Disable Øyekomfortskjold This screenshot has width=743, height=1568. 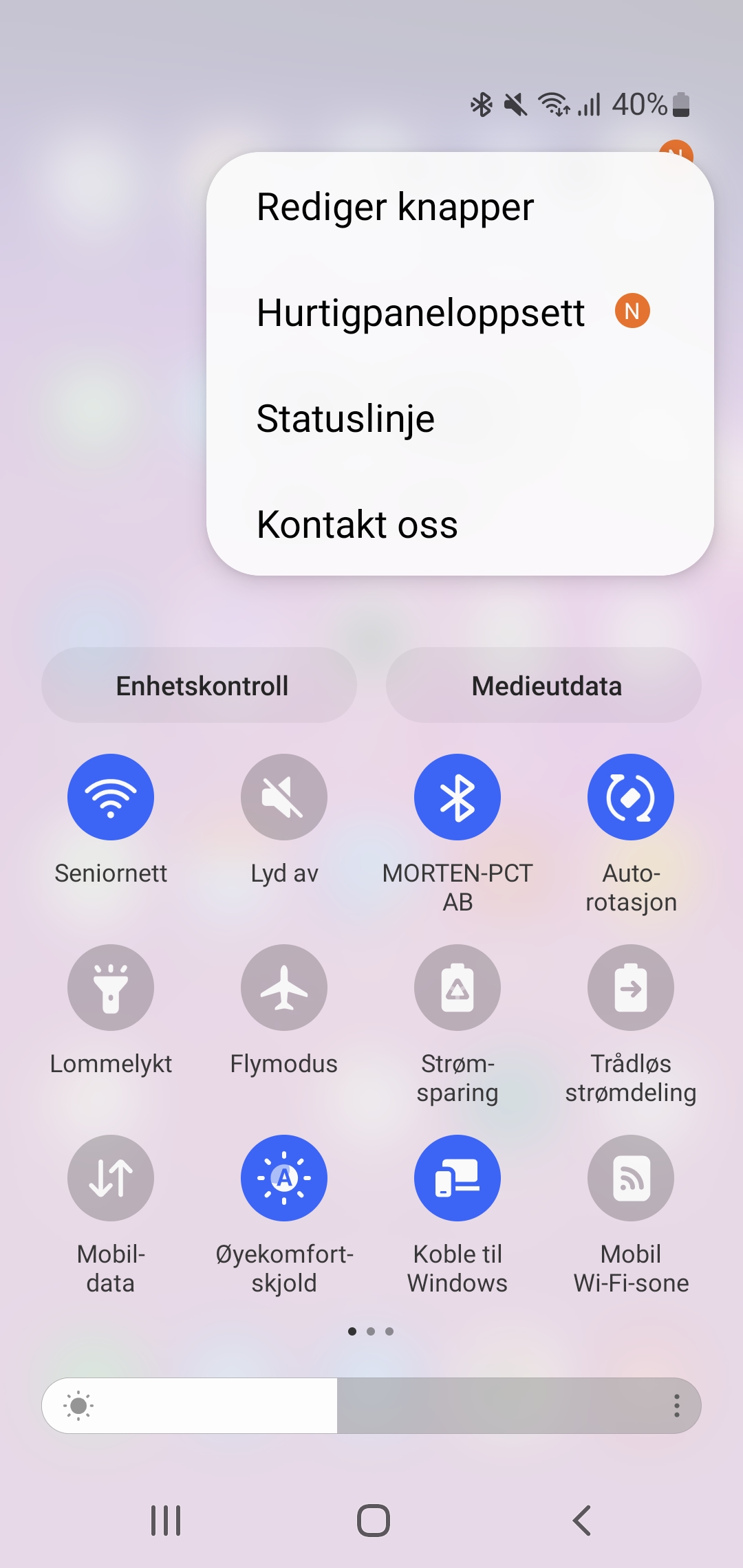point(284,1178)
